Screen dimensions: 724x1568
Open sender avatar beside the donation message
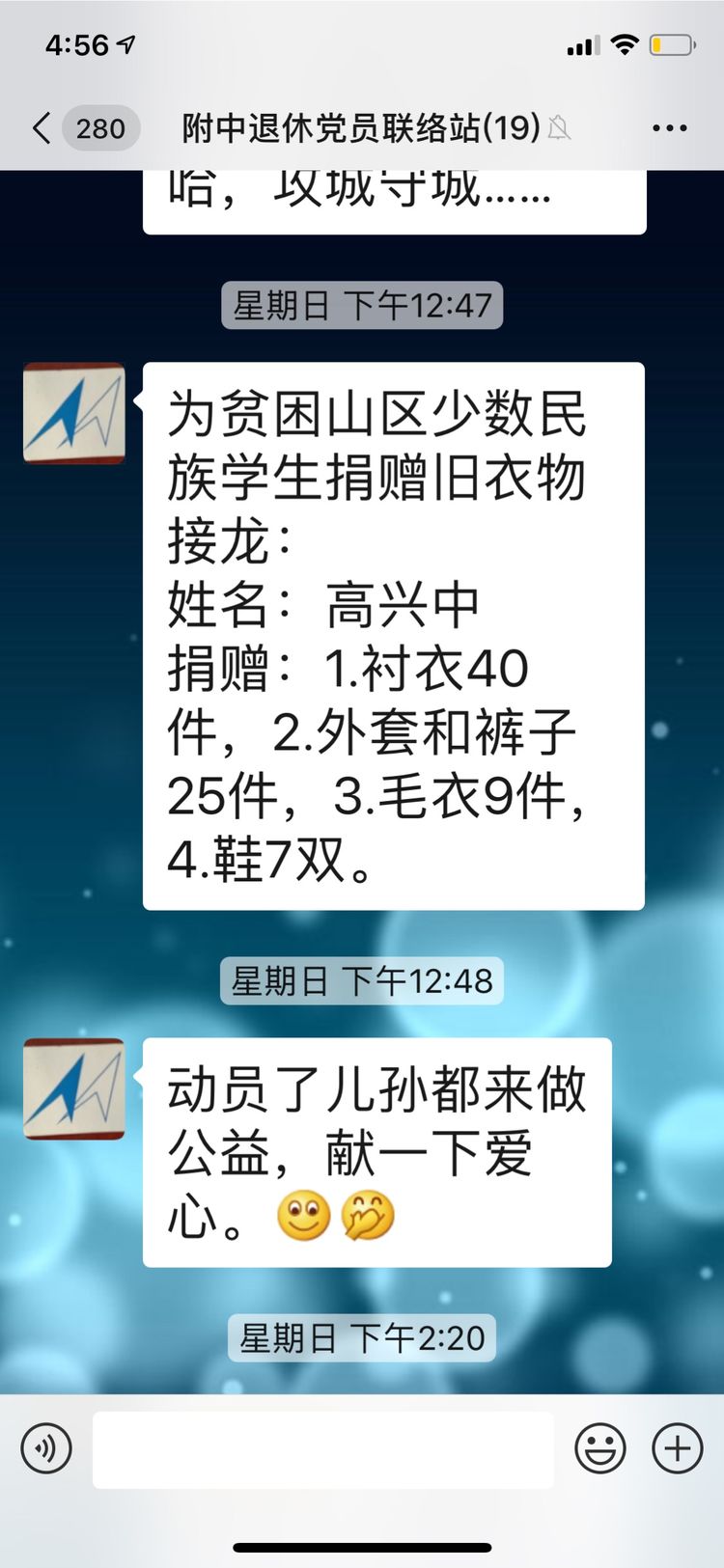[x=74, y=413]
